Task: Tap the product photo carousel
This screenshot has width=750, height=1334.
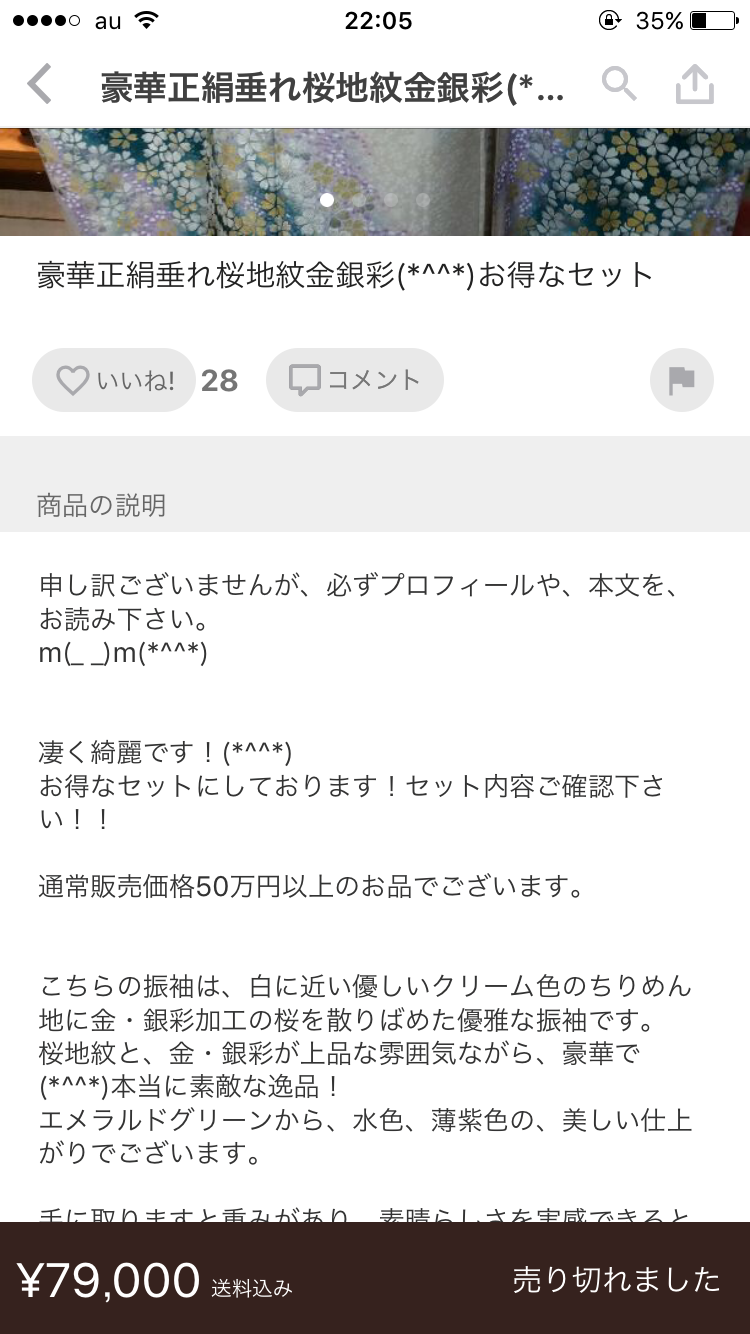Action: click(x=375, y=182)
